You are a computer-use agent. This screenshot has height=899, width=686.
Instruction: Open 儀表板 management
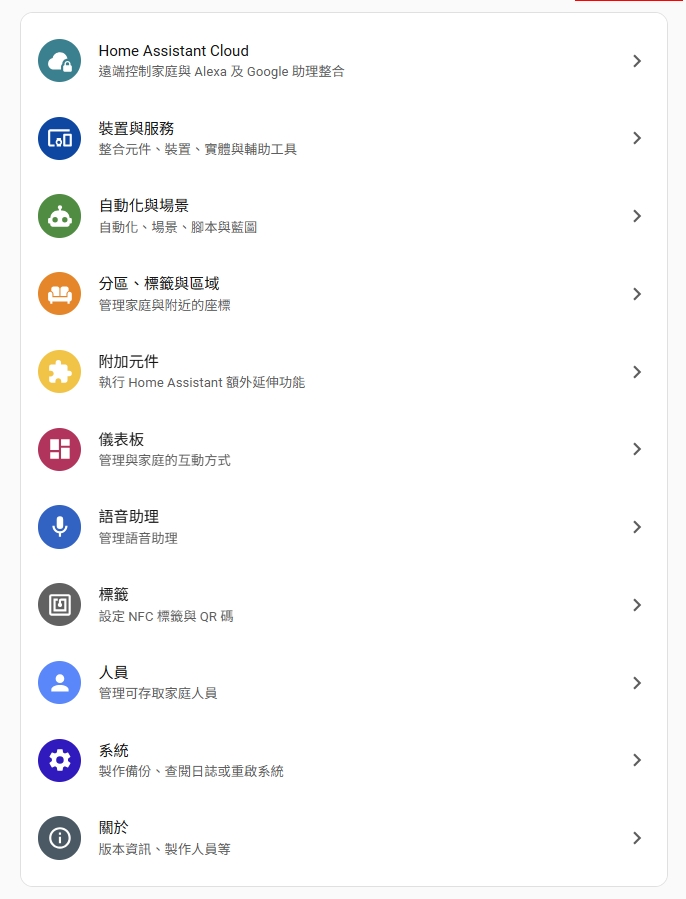pyautogui.click(x=343, y=449)
